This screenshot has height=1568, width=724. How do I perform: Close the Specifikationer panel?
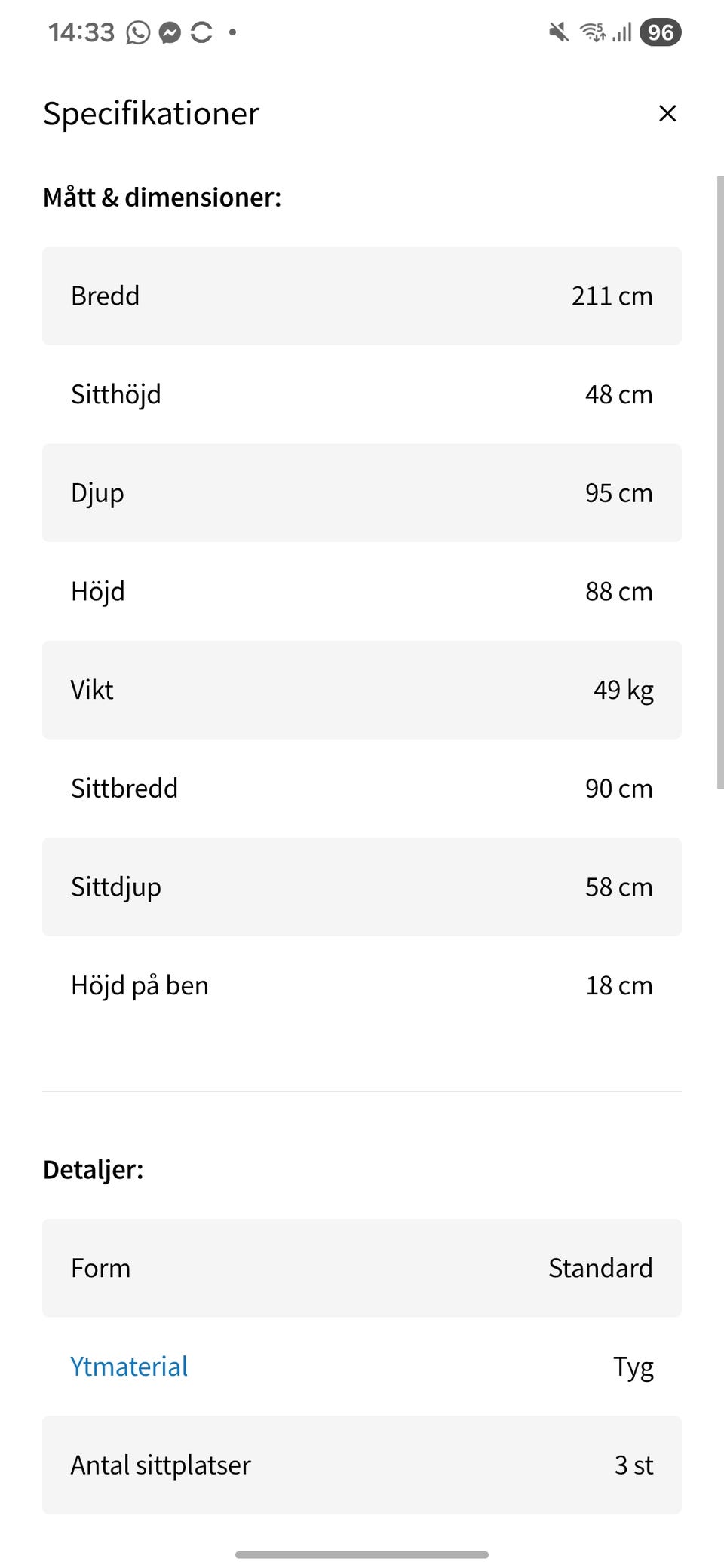[667, 114]
